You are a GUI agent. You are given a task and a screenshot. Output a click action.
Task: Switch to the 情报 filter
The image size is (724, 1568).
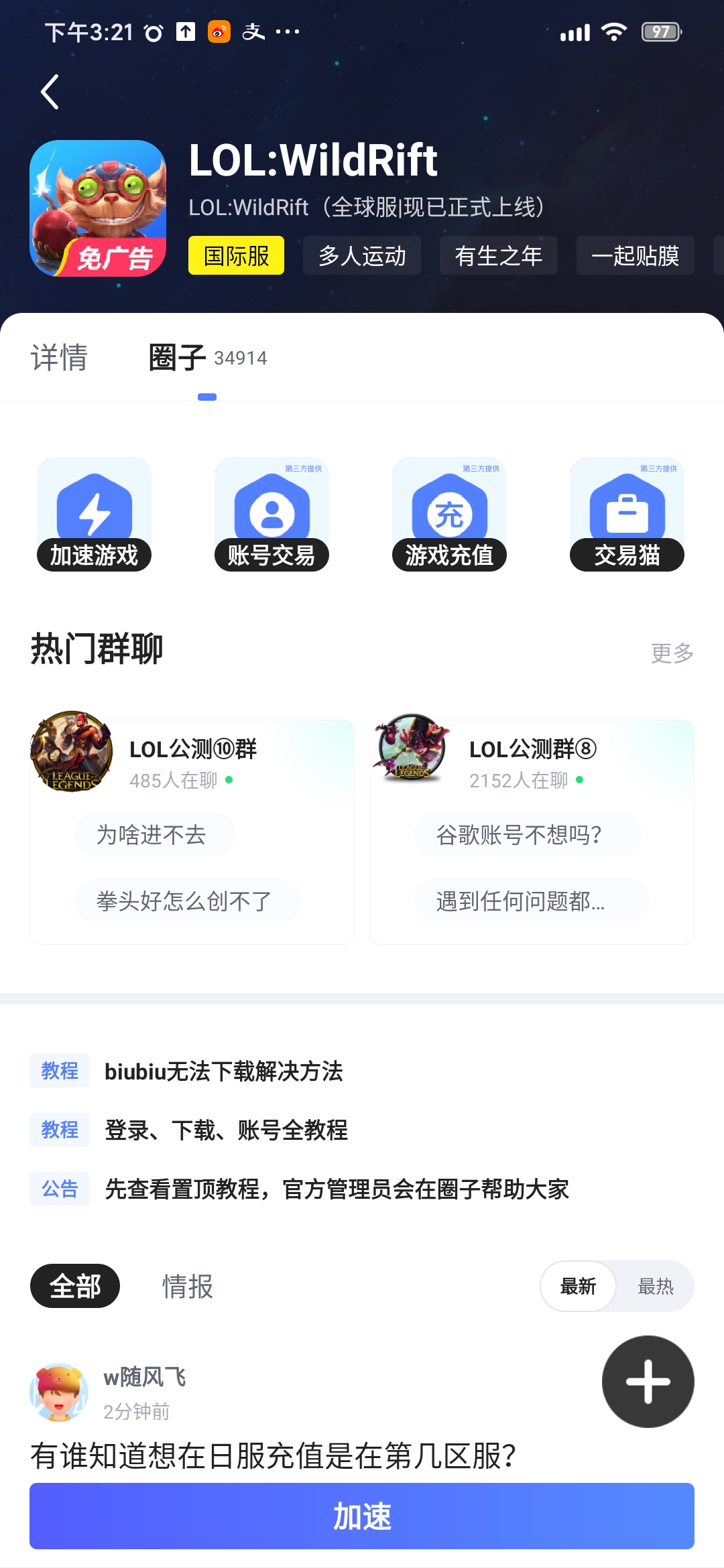click(x=188, y=1287)
